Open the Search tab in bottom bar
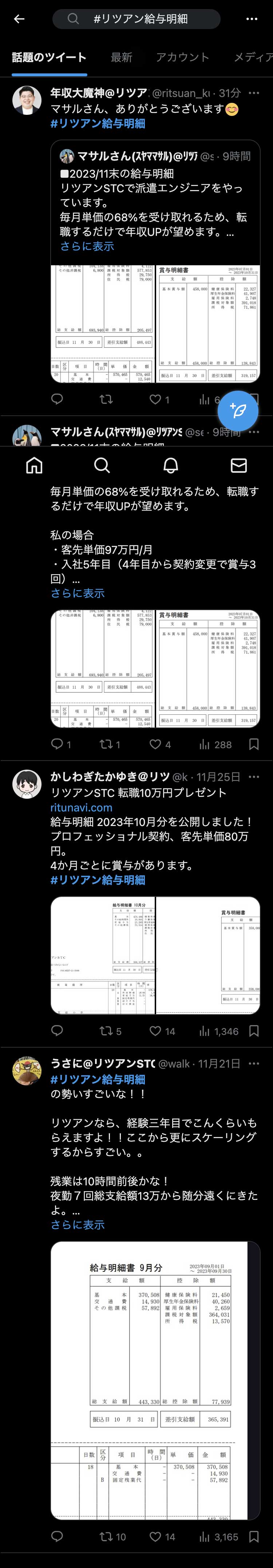273x1568 pixels. pos(102,465)
